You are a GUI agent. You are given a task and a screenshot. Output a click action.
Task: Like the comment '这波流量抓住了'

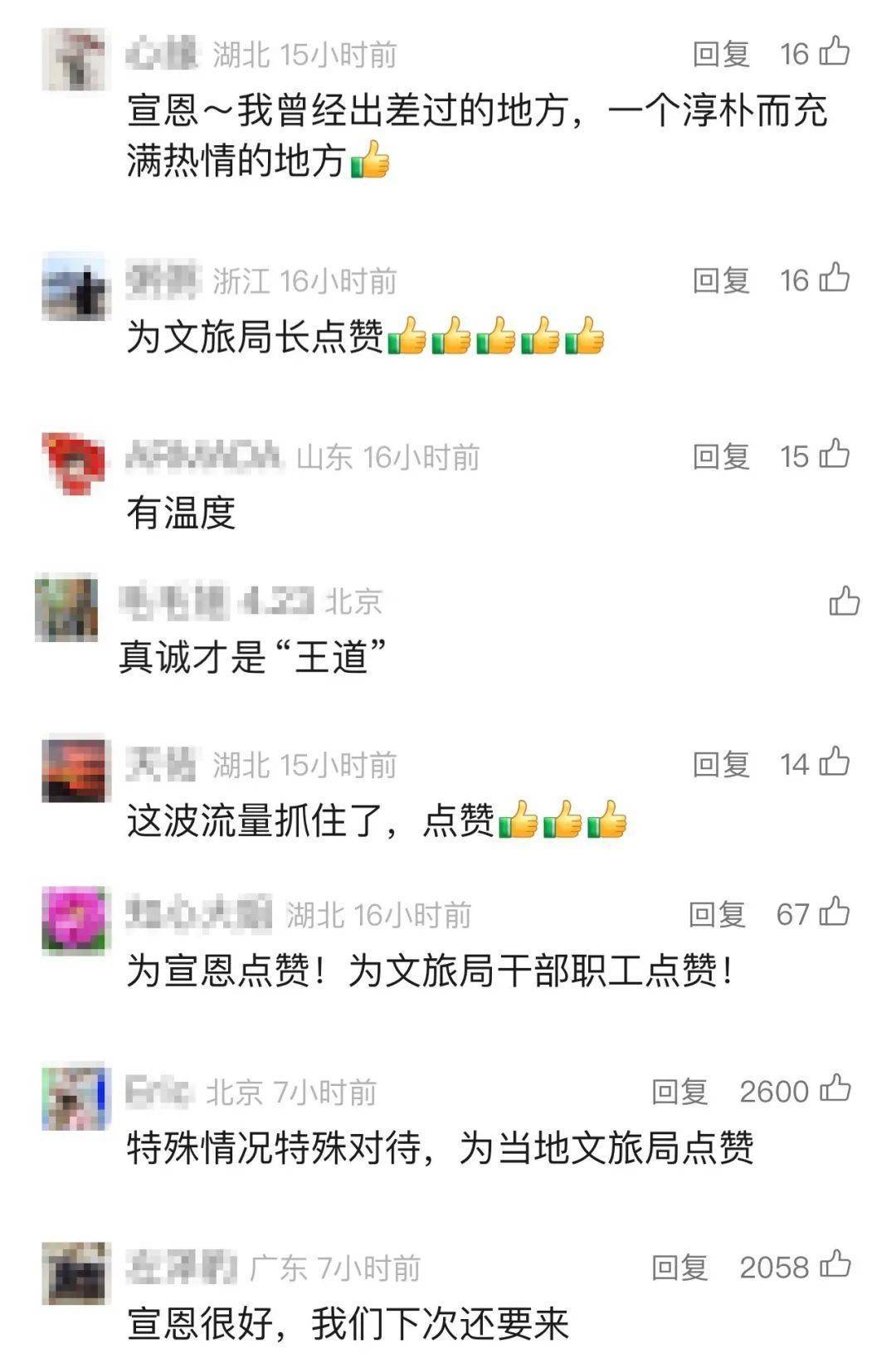click(835, 762)
